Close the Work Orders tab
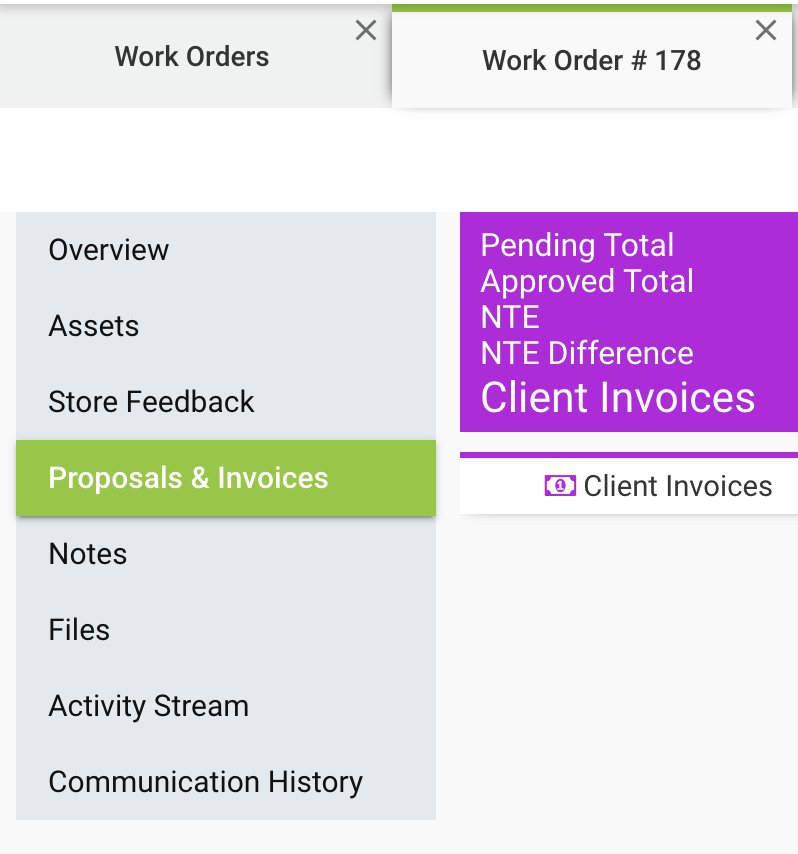The width and height of the screenshot is (798, 854). (365, 30)
